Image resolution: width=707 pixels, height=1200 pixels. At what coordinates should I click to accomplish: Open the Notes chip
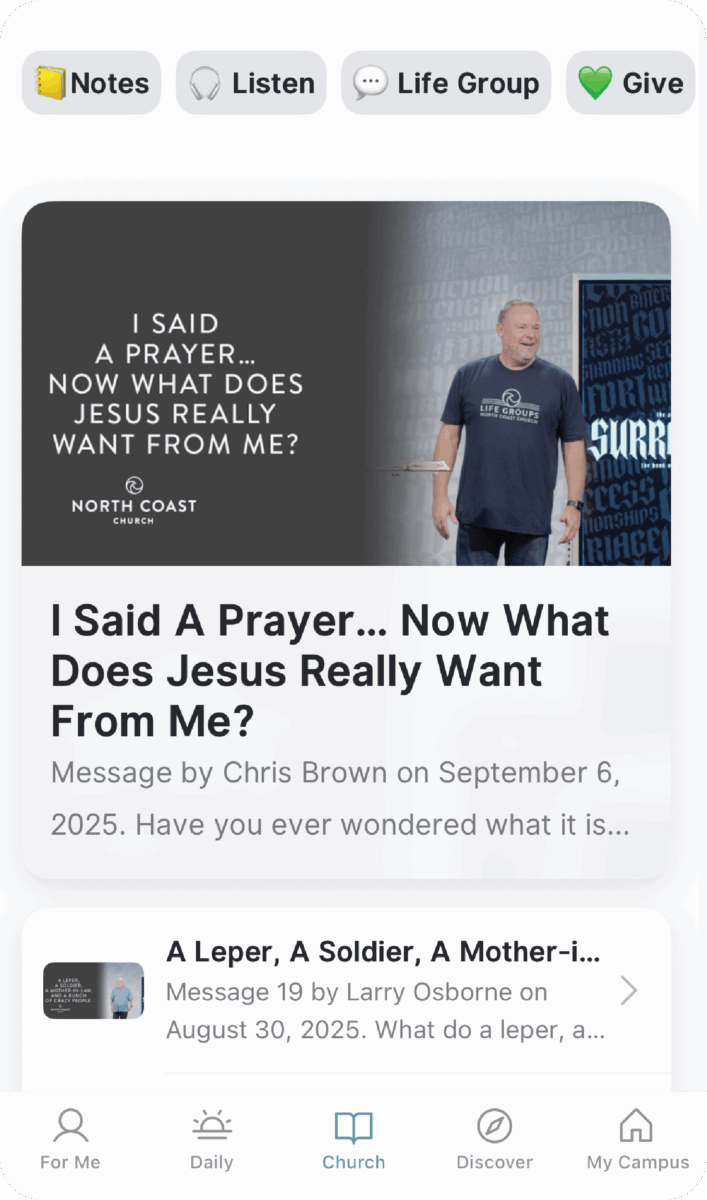click(x=91, y=83)
